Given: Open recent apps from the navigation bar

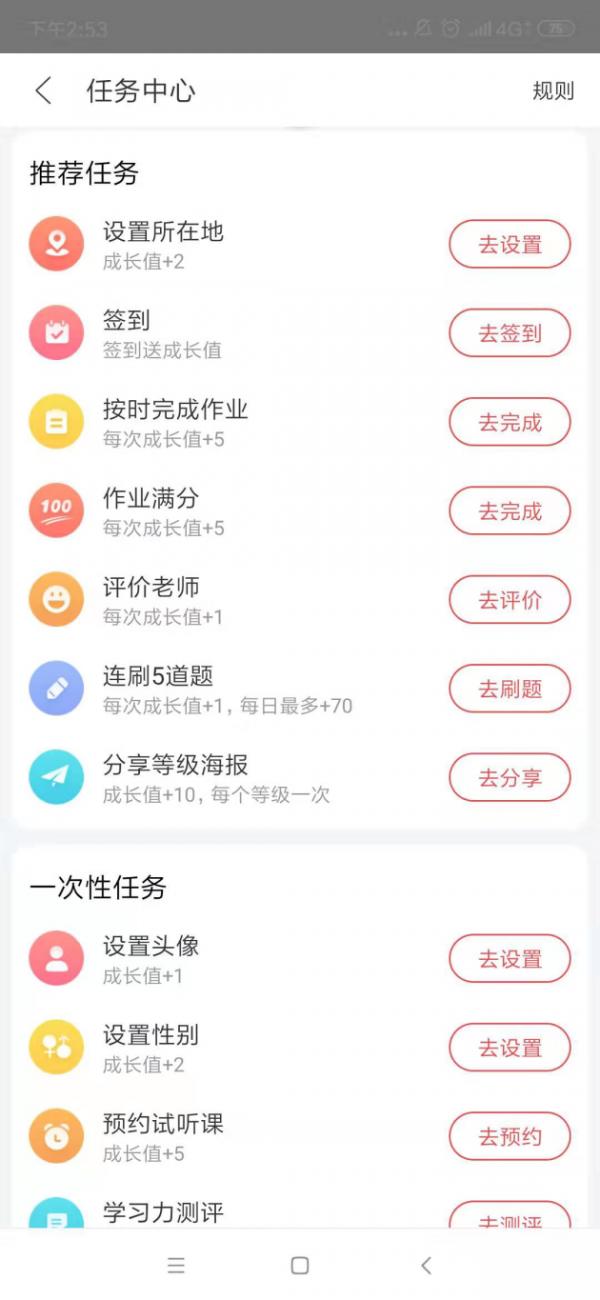Looking at the screenshot, I should tap(176, 1265).
